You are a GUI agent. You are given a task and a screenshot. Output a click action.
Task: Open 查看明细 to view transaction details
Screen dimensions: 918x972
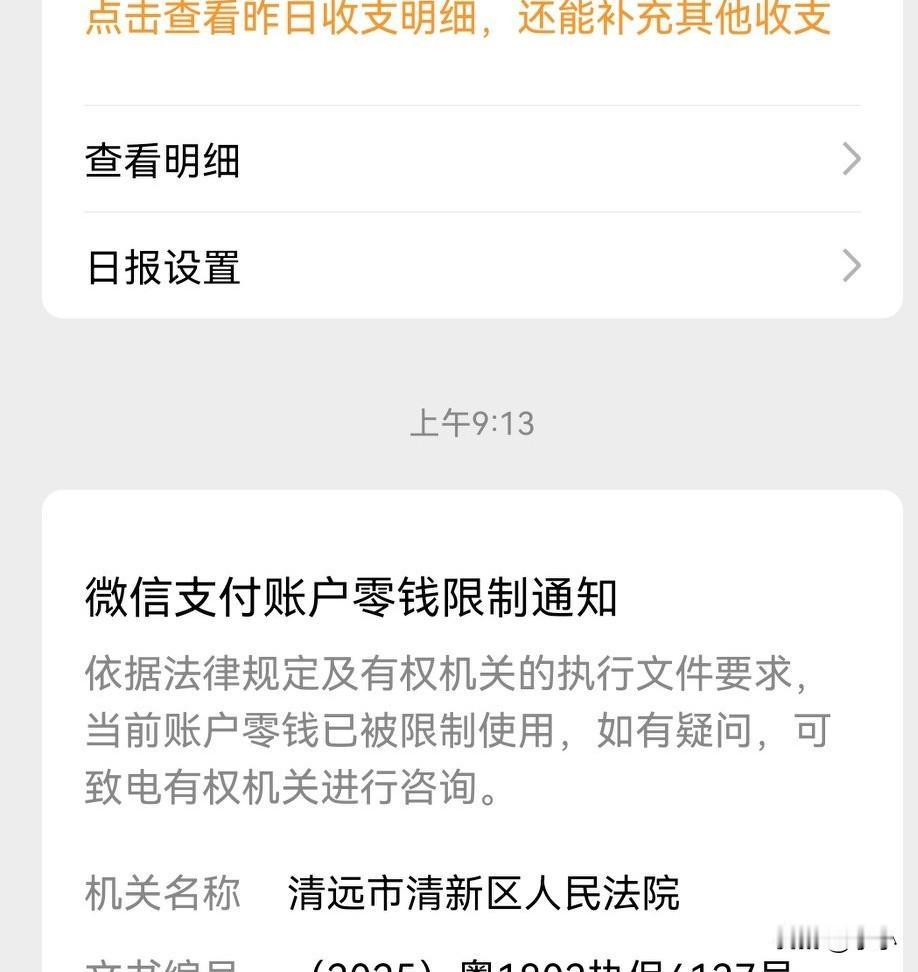click(x=162, y=161)
